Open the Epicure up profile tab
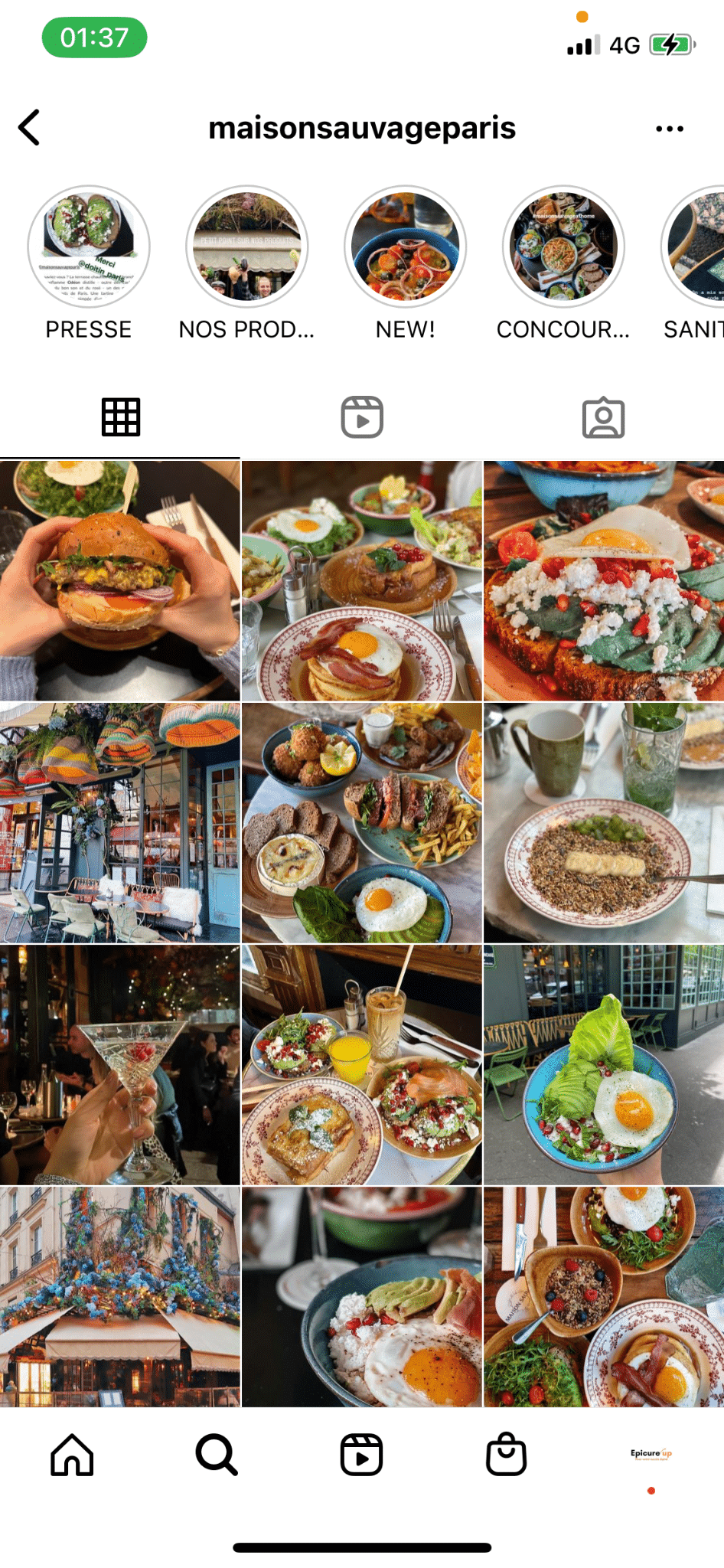 click(651, 1454)
